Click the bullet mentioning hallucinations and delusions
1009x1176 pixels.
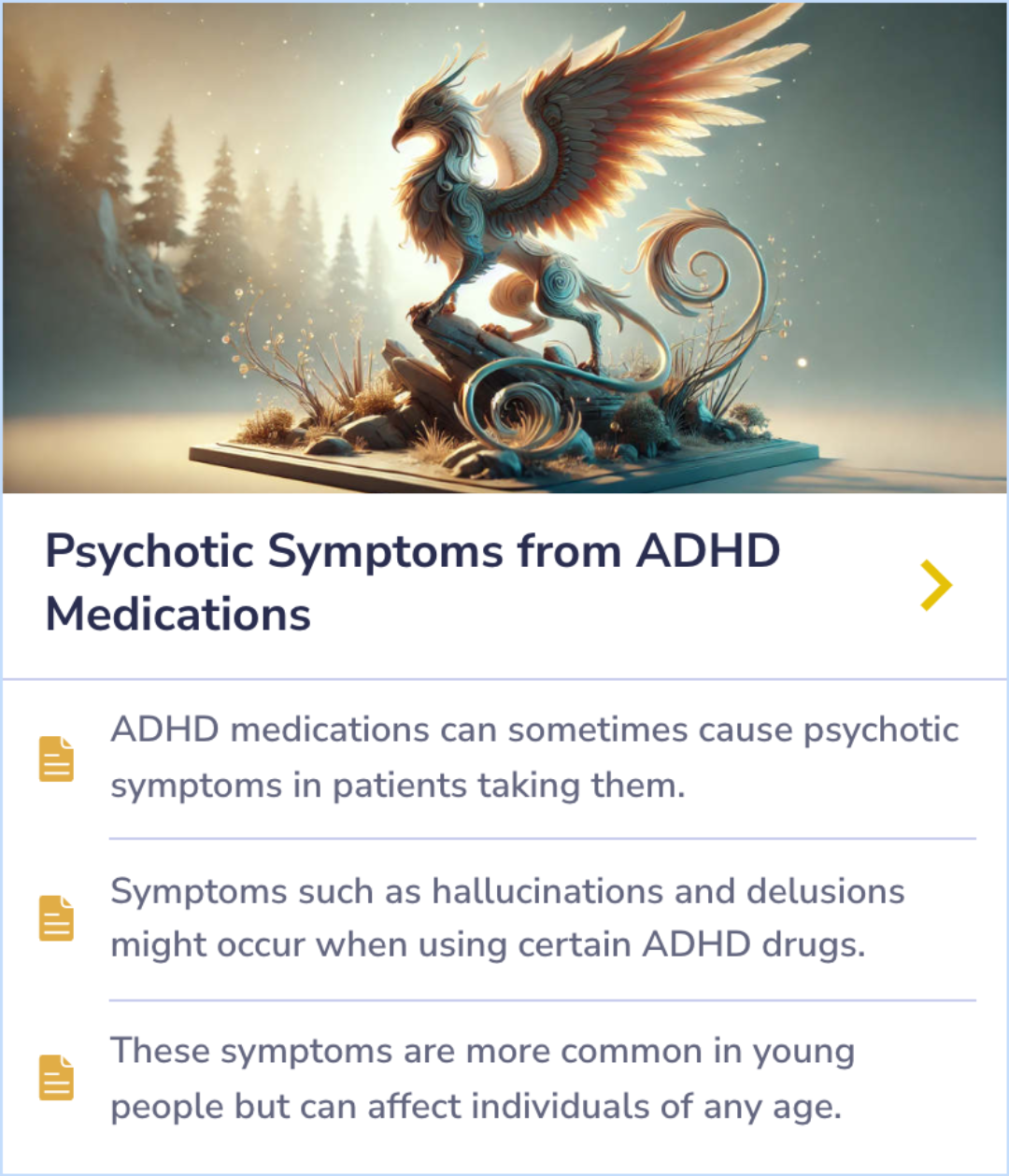click(x=504, y=917)
